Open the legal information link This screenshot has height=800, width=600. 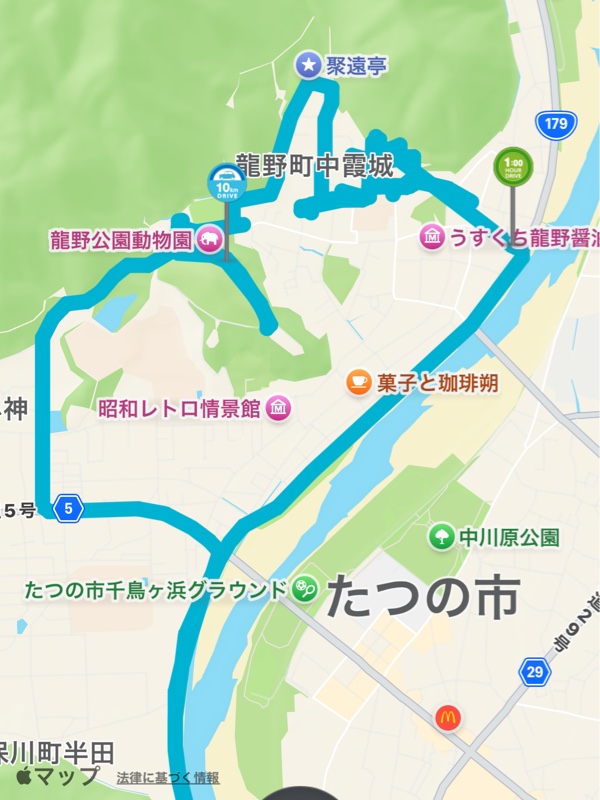(x=167, y=778)
